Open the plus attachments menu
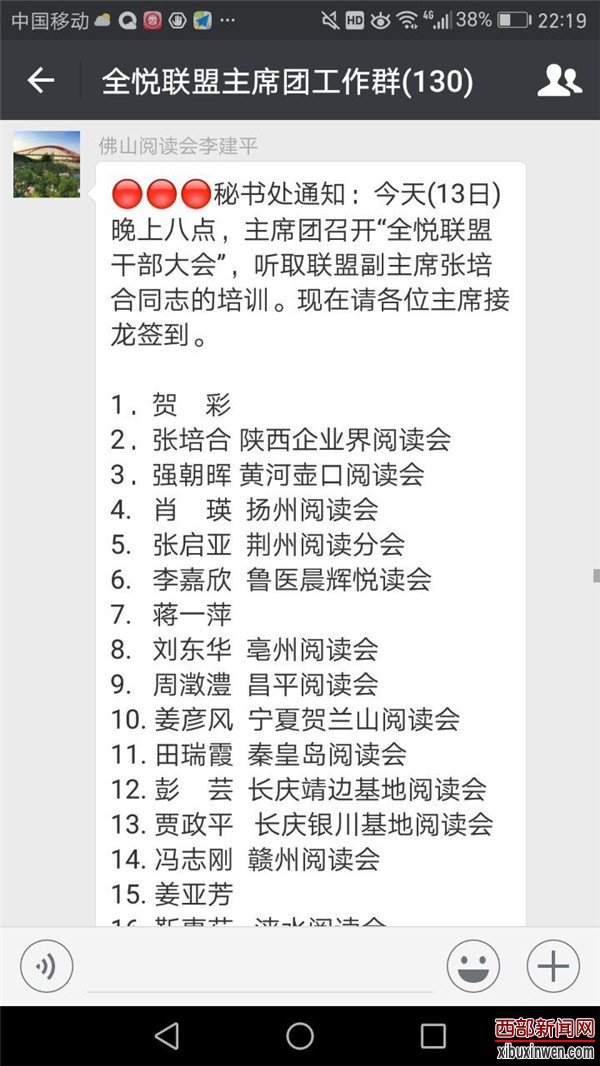The height and width of the screenshot is (1066, 600). [x=553, y=965]
